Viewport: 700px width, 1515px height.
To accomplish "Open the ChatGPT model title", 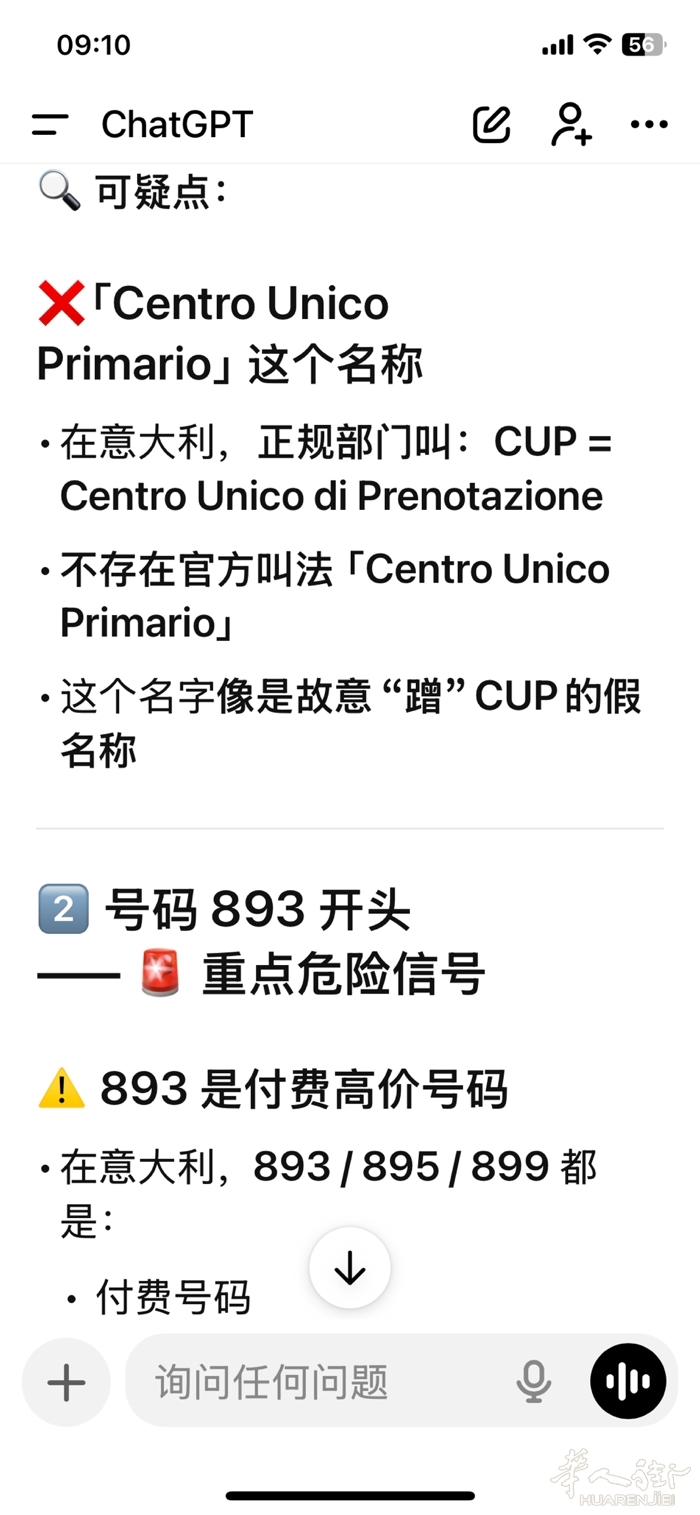I will [177, 125].
